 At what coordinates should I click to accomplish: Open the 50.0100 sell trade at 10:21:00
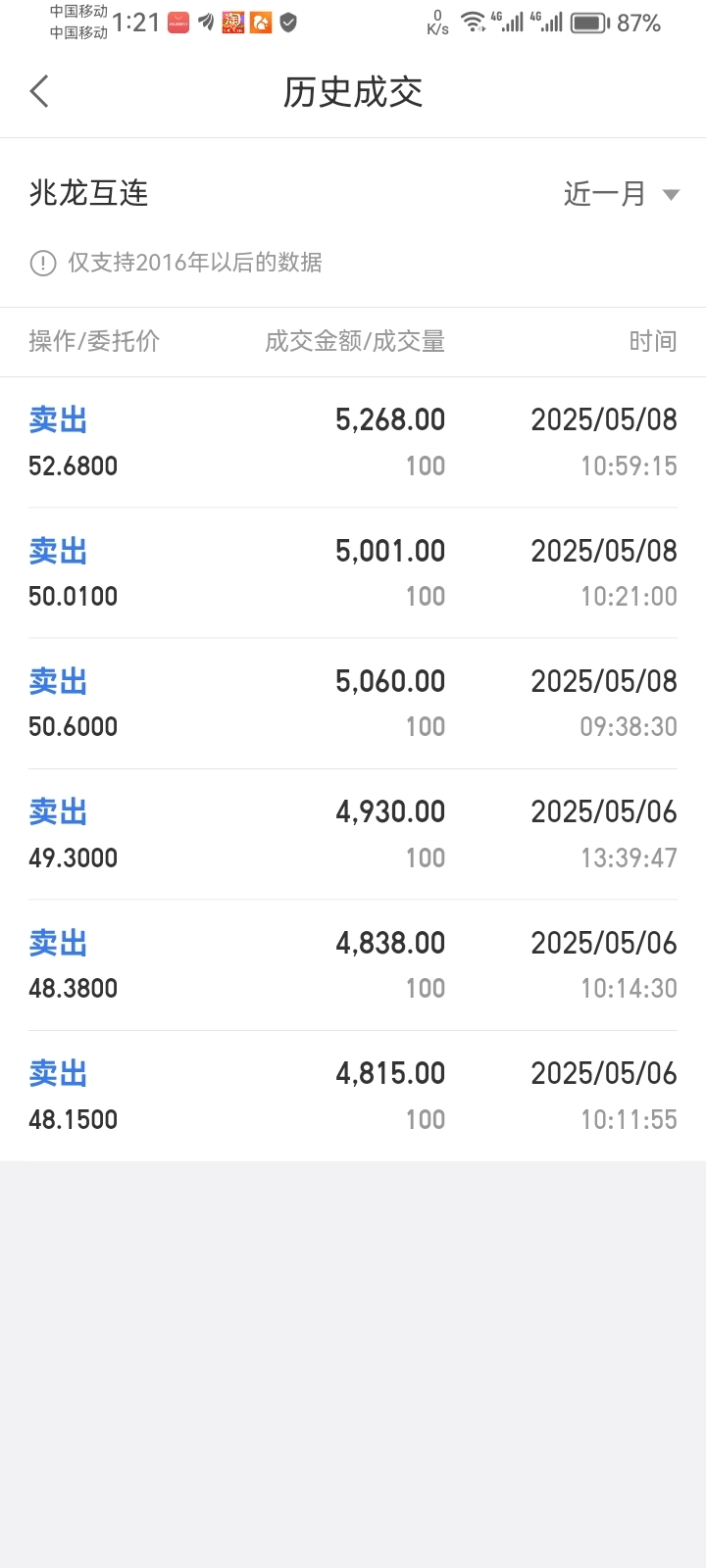(353, 573)
